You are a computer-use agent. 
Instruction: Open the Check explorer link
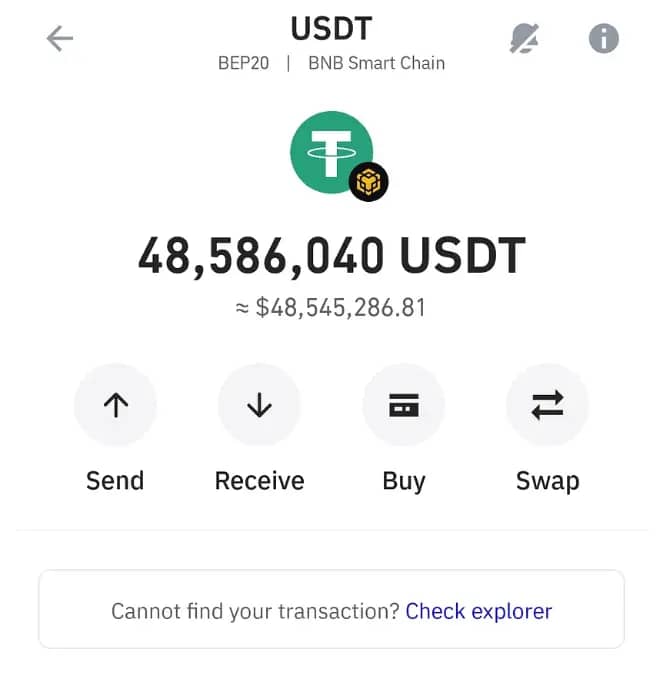coord(478,611)
